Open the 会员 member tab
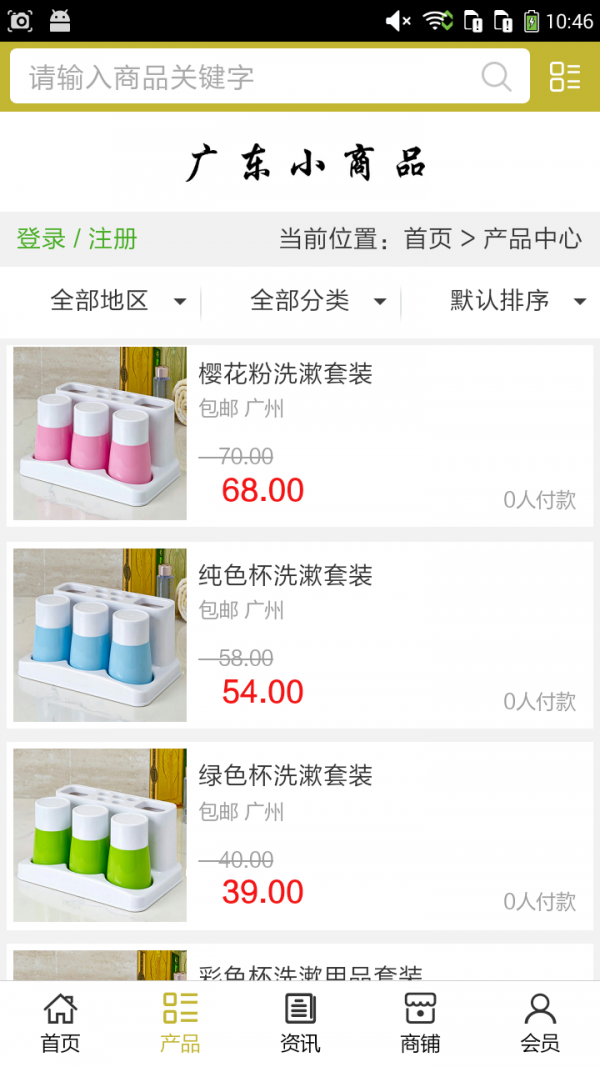Image resolution: width=600 pixels, height=1067 pixels. coord(540,1023)
